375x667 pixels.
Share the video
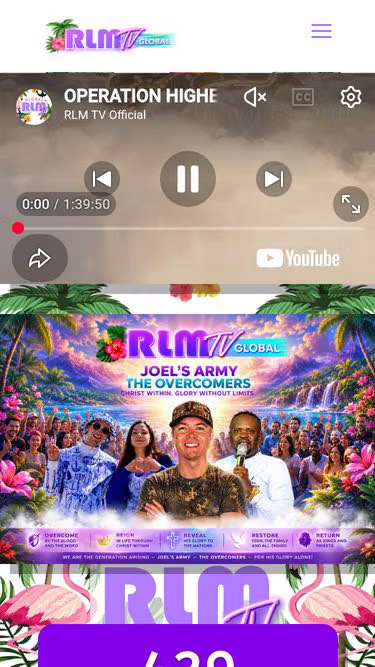coord(40,258)
